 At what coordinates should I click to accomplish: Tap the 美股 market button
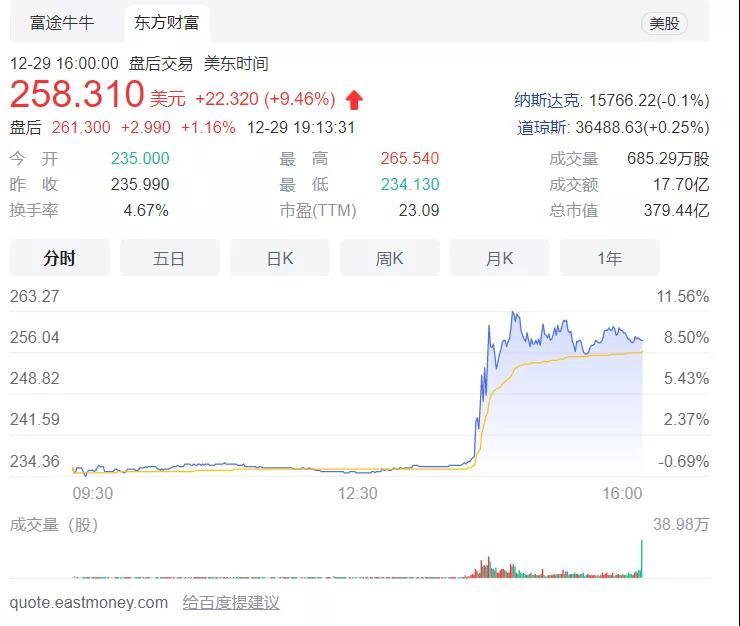pyautogui.click(x=664, y=23)
